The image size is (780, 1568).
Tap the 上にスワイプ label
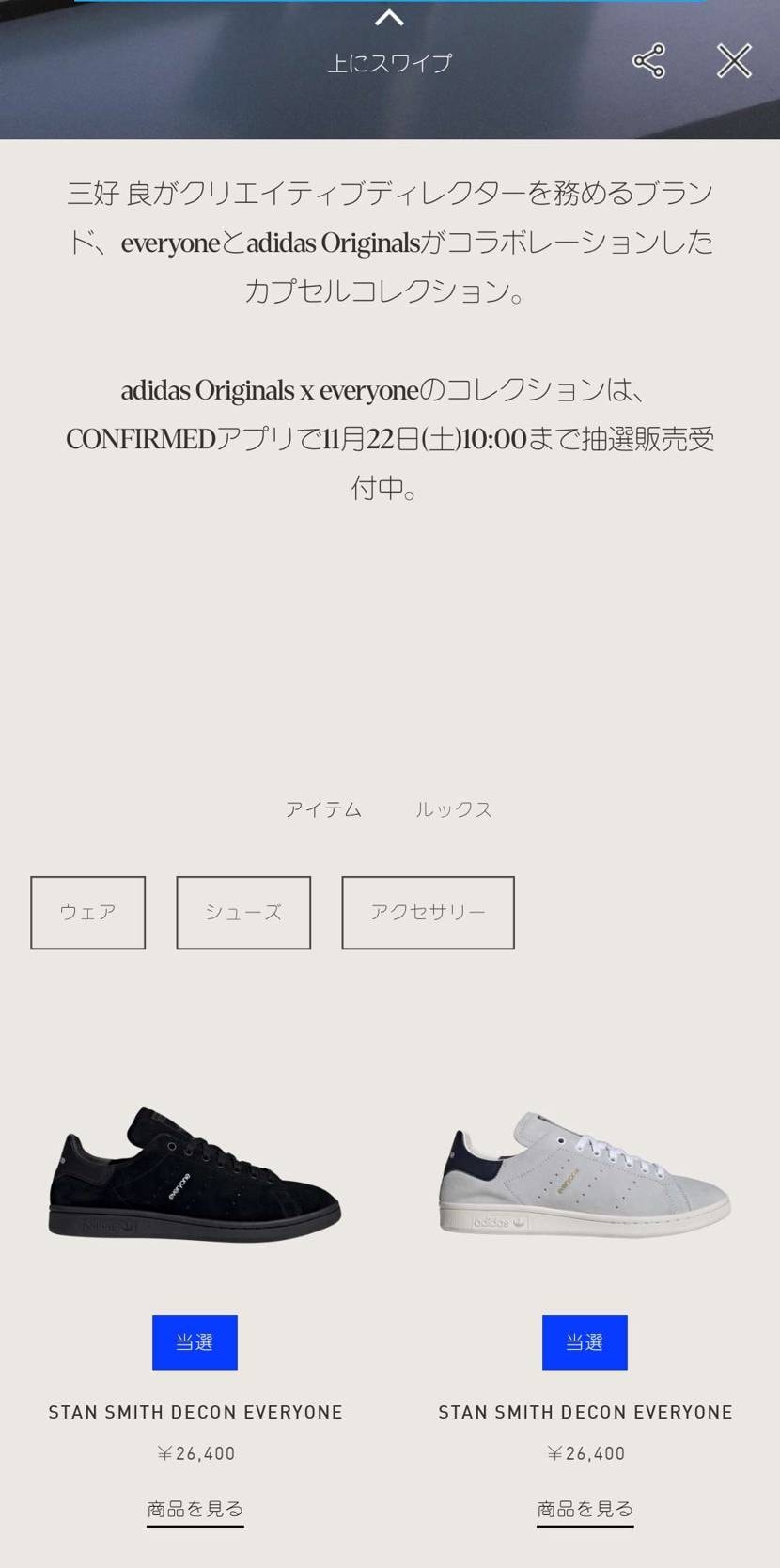click(x=389, y=64)
